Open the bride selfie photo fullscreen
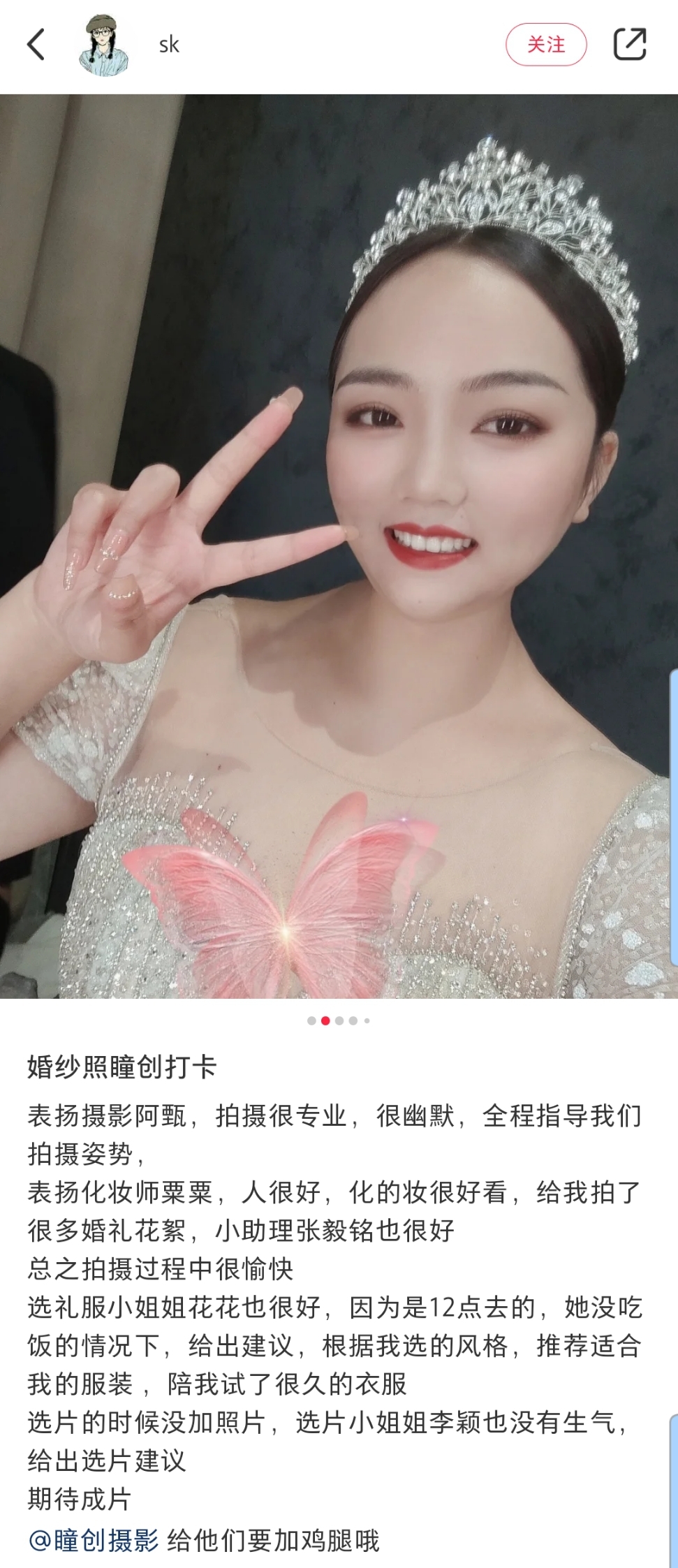The height and width of the screenshot is (1568, 678). [339, 545]
